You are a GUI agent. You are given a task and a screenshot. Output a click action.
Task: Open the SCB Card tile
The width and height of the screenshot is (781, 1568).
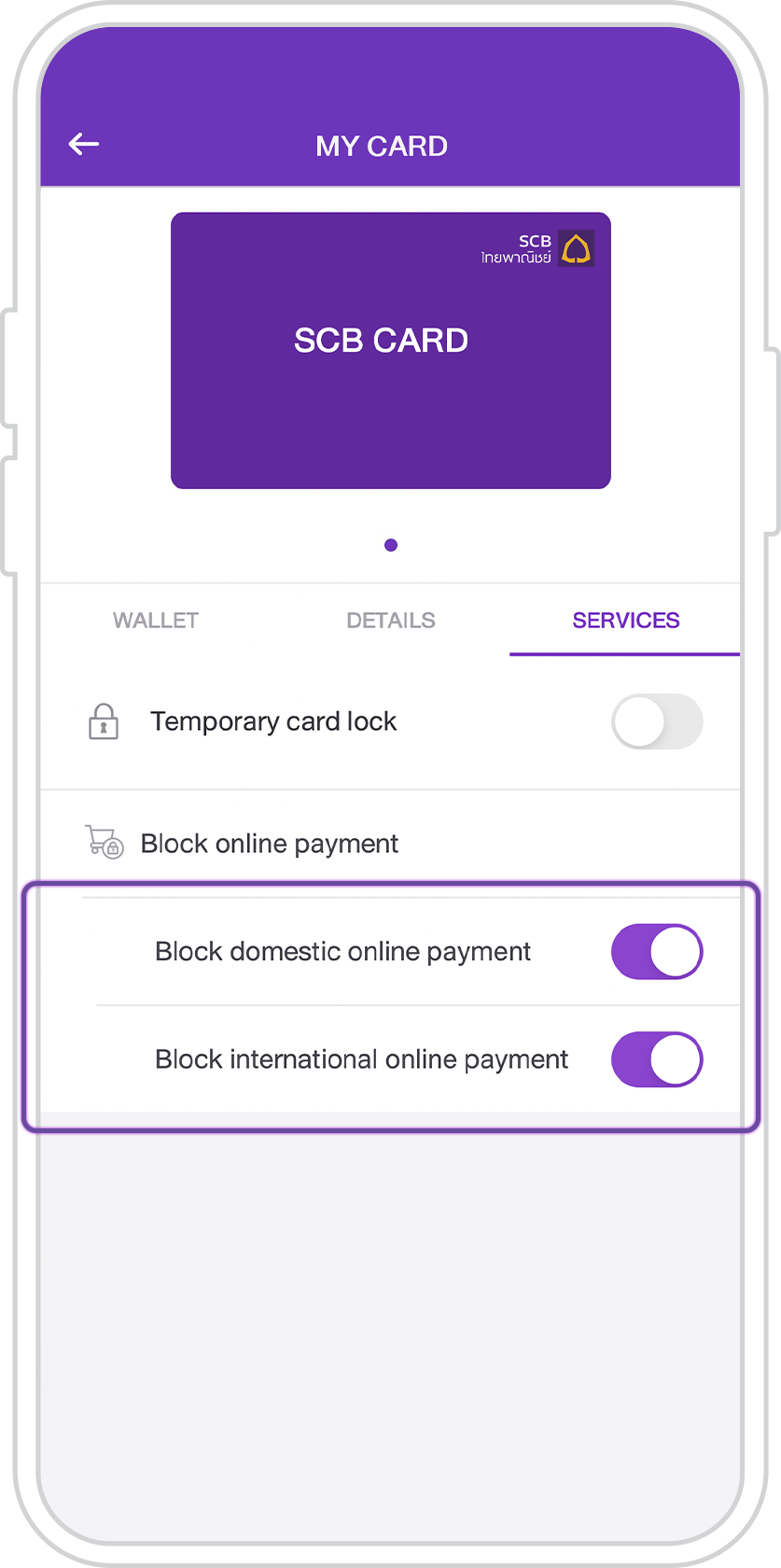[x=390, y=350]
